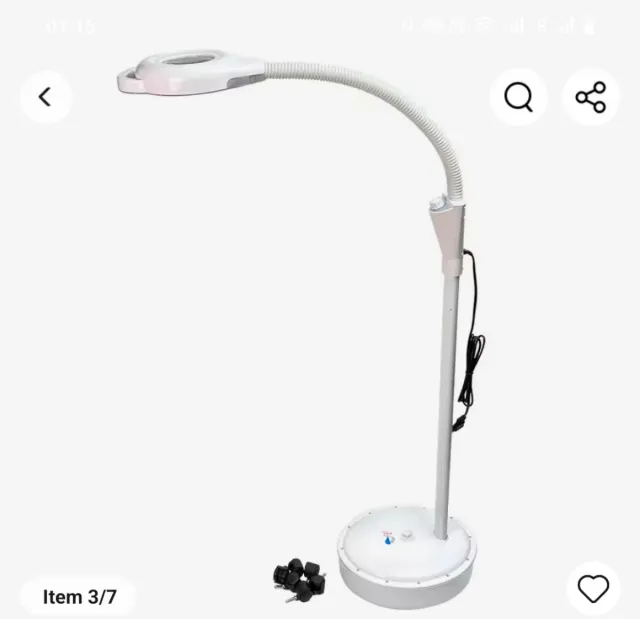Save item with the heart icon
This screenshot has width=640, height=619.
pos(592,589)
